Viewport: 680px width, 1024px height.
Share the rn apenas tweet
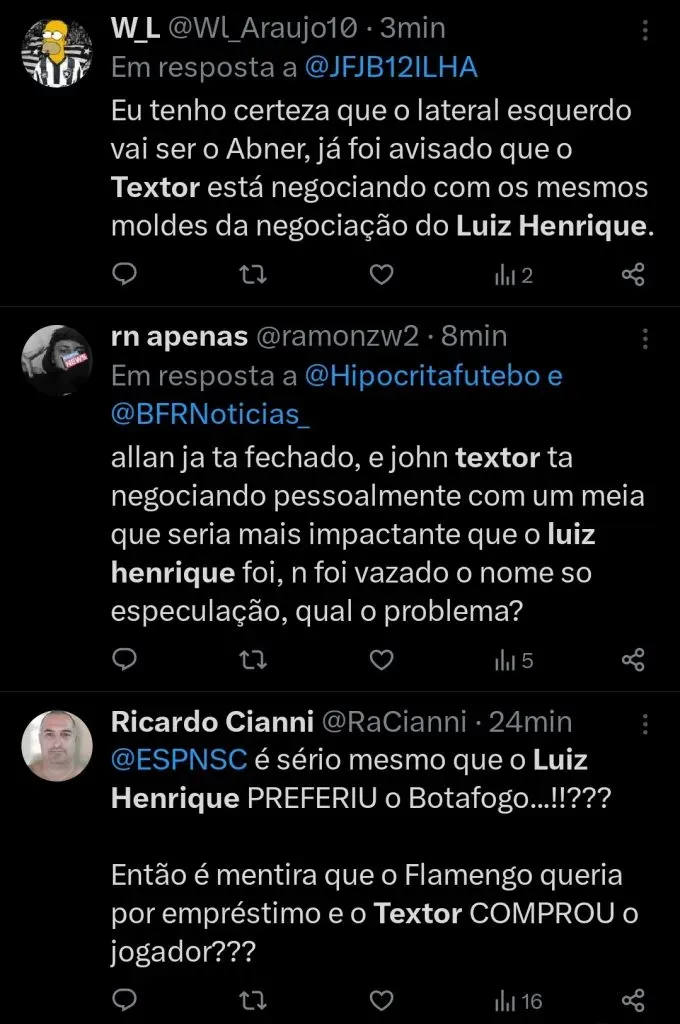tap(633, 660)
